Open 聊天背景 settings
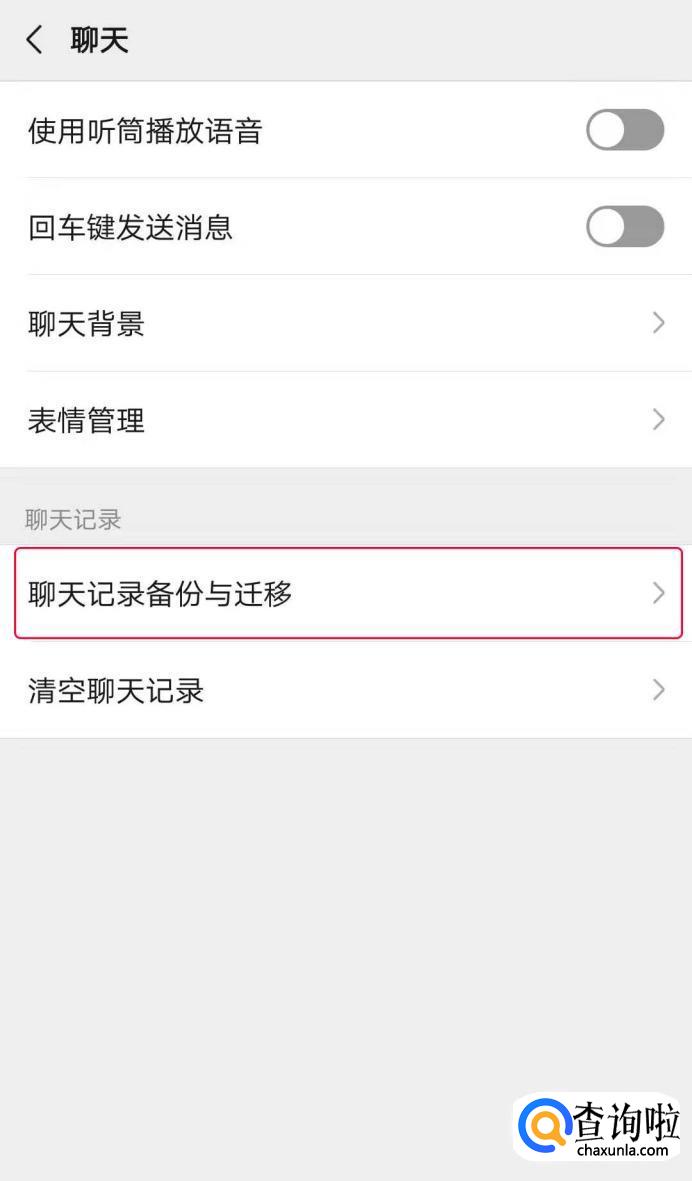The height and width of the screenshot is (1181, 692). point(346,323)
